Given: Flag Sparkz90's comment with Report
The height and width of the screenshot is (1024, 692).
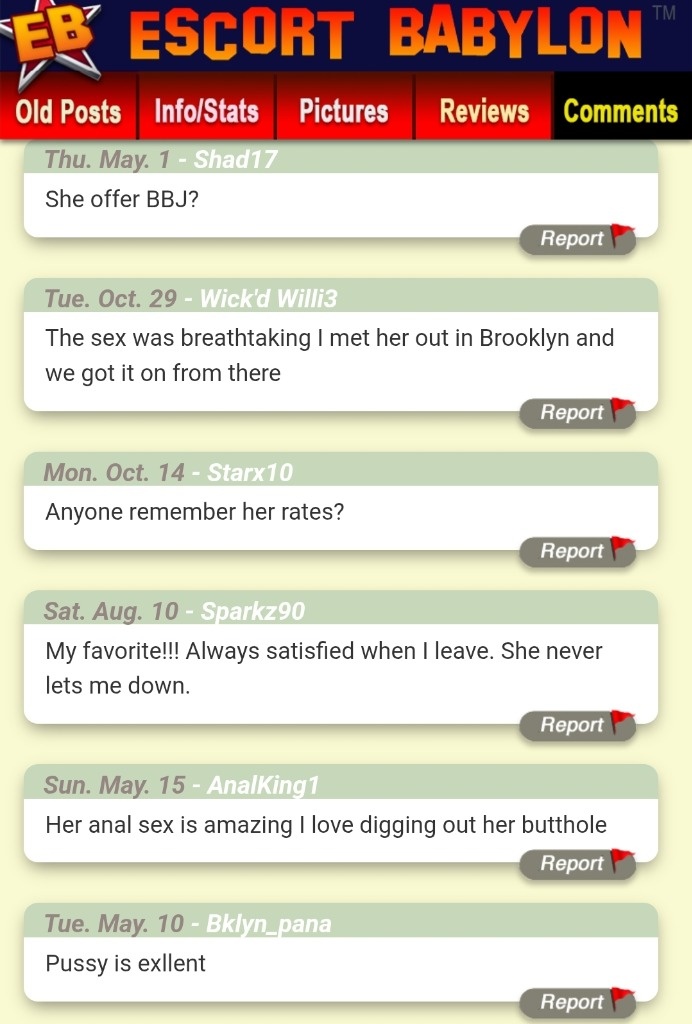Looking at the screenshot, I should pos(577,726).
